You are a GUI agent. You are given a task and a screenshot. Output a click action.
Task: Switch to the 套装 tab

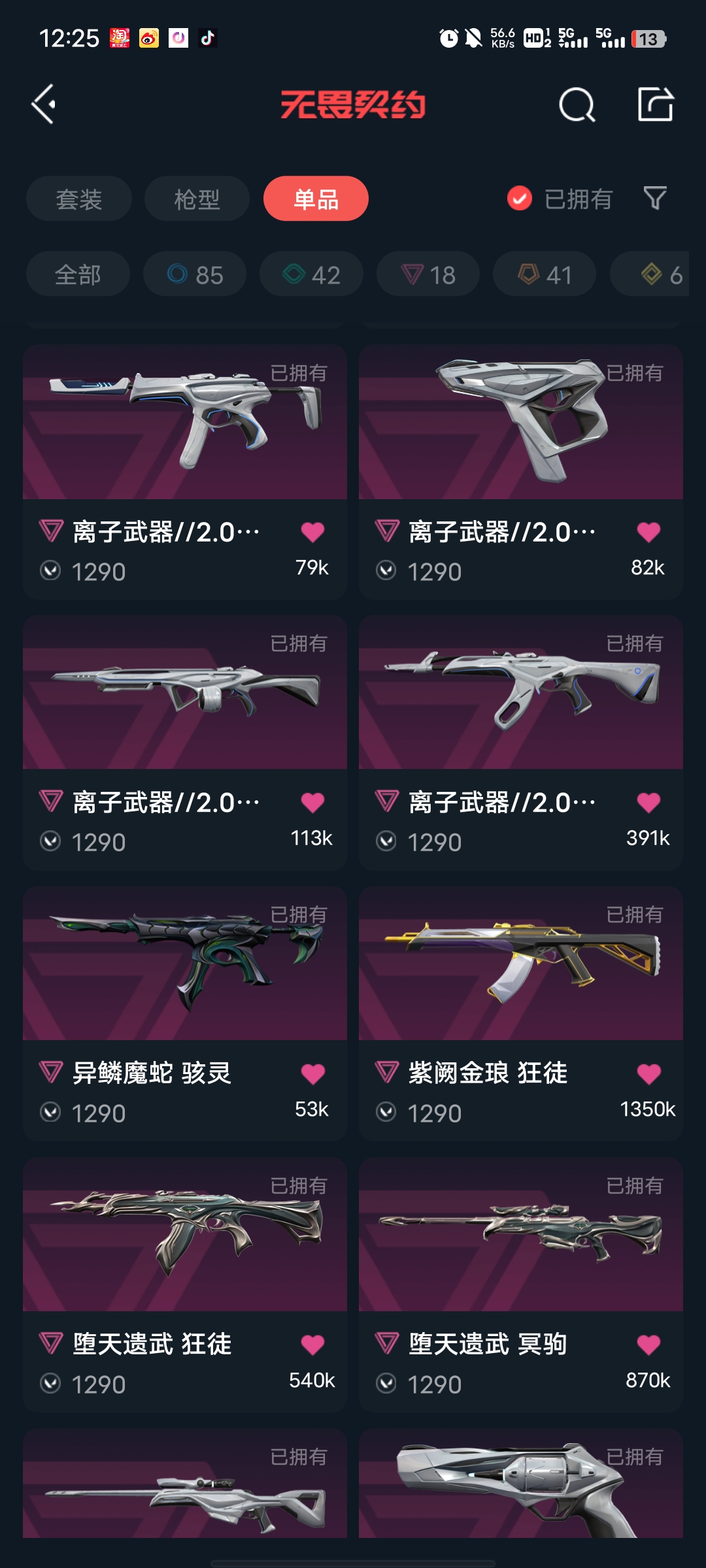[79, 199]
